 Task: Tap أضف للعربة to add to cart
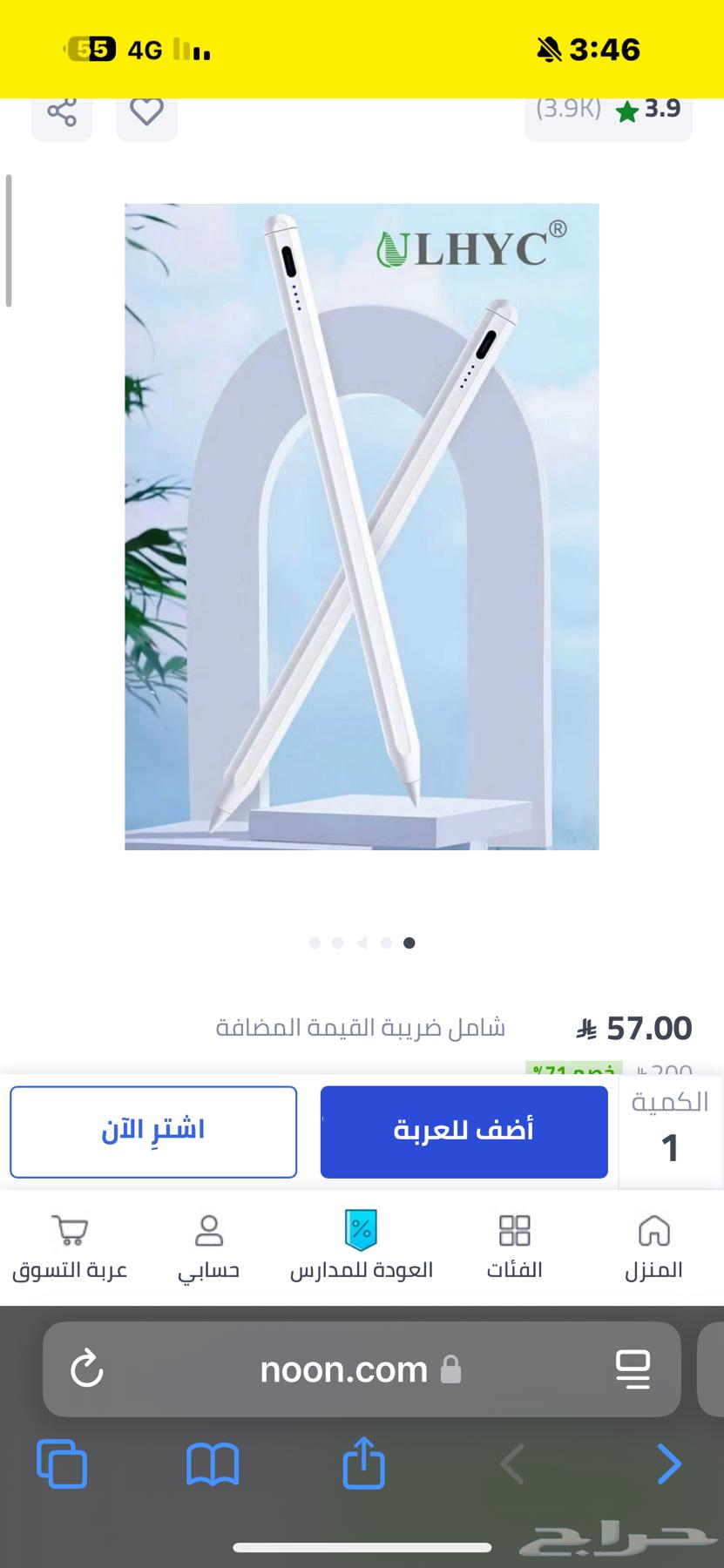click(x=463, y=1131)
